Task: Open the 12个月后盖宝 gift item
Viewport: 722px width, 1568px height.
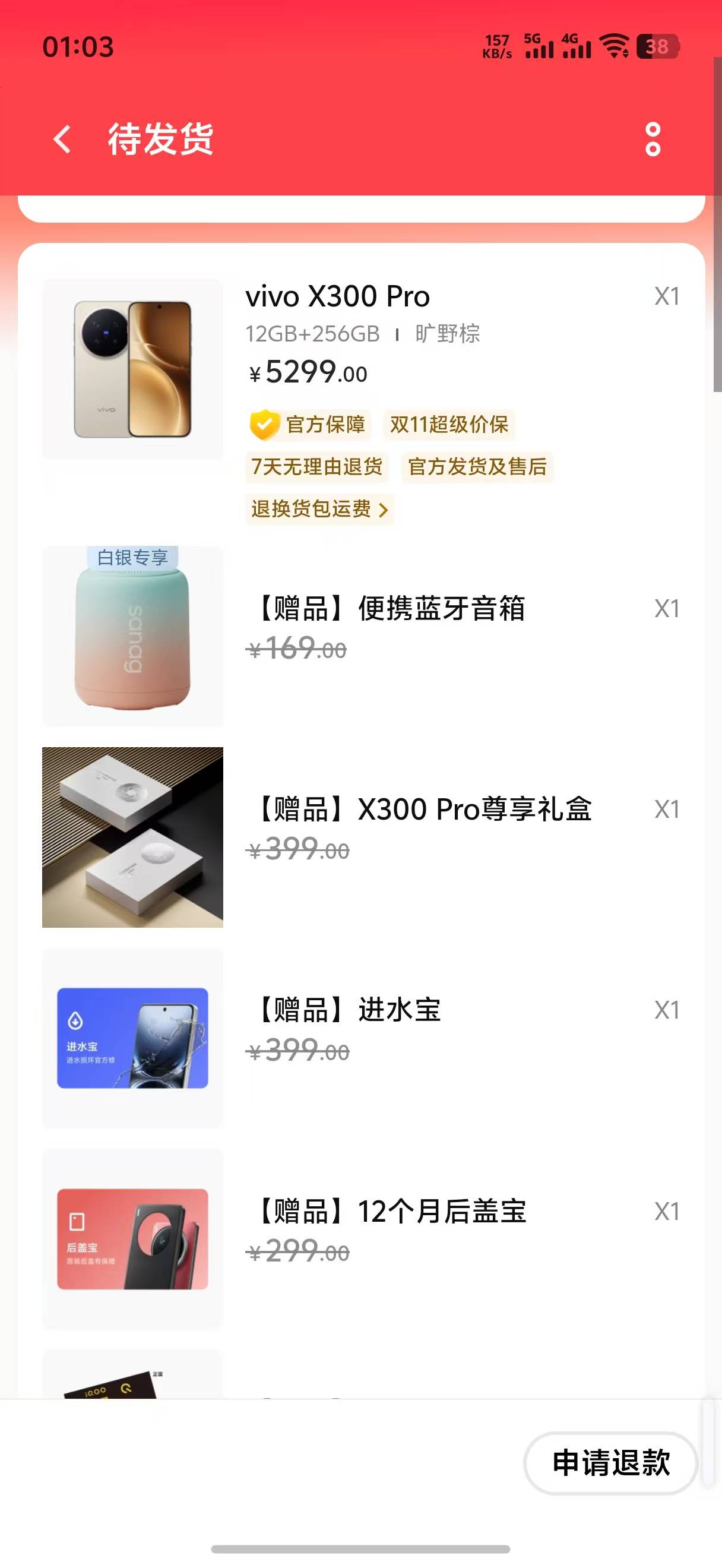Action: click(x=391, y=1211)
